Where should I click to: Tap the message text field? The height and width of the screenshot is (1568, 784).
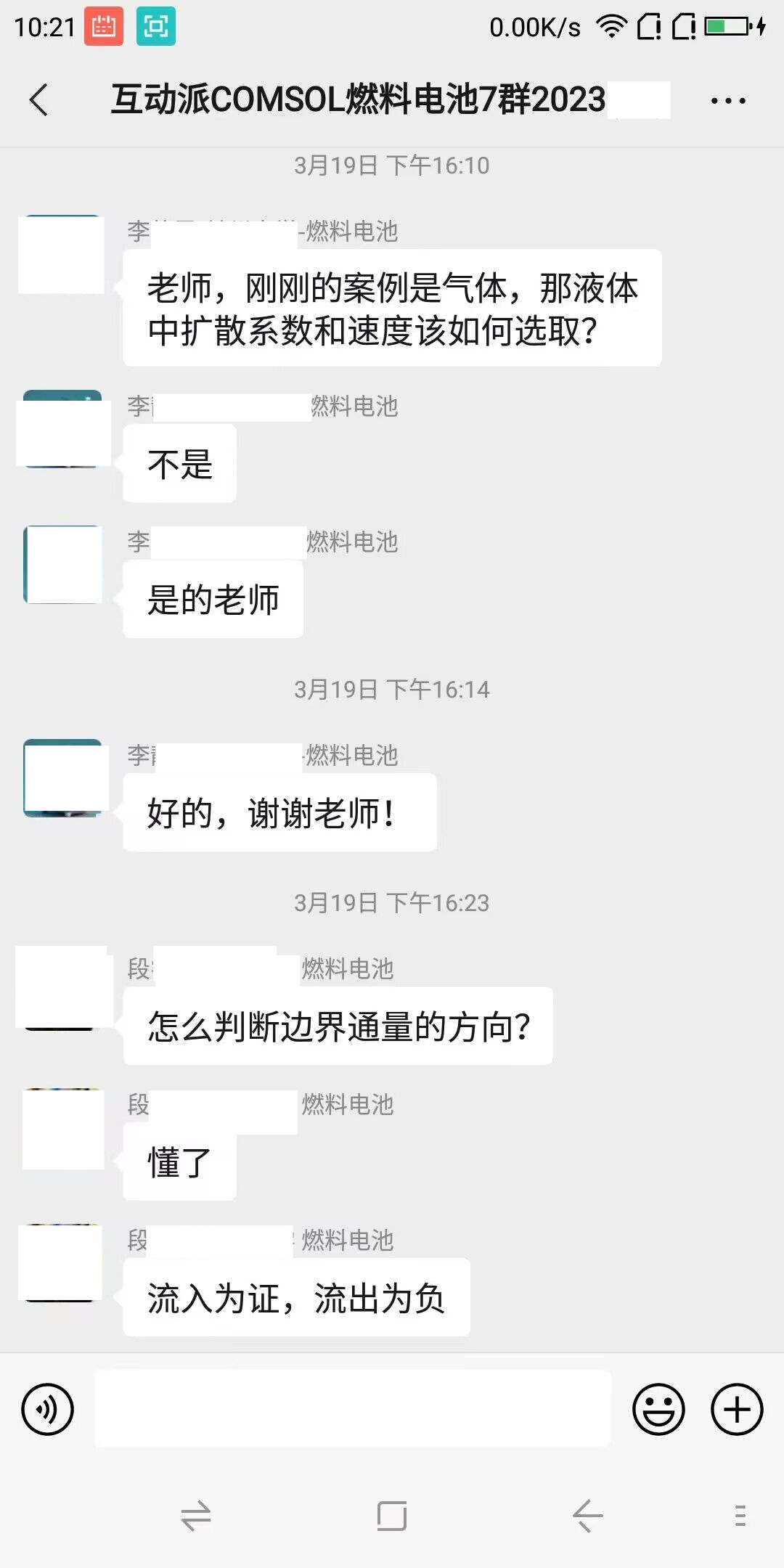[353, 1409]
